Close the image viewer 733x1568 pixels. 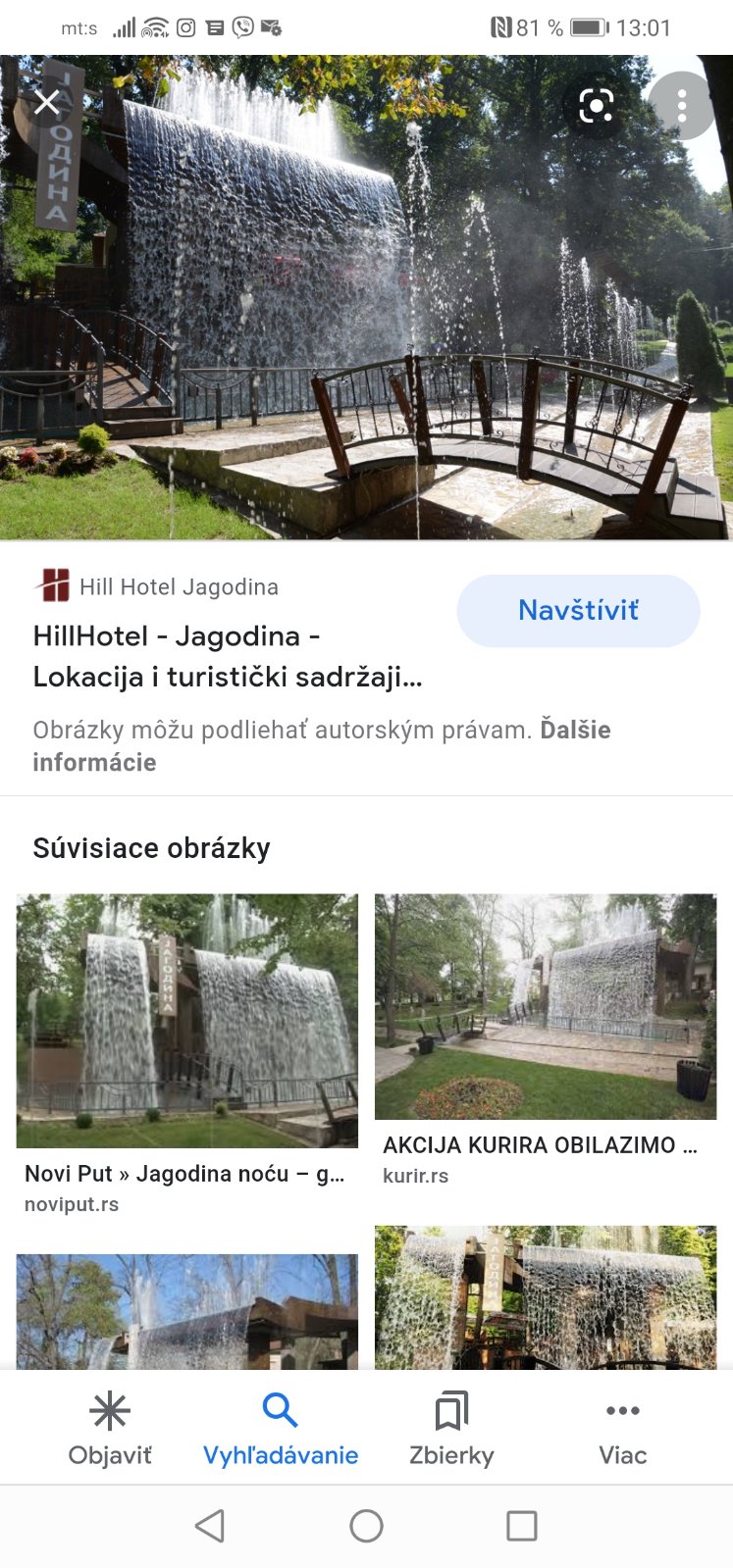point(46,102)
